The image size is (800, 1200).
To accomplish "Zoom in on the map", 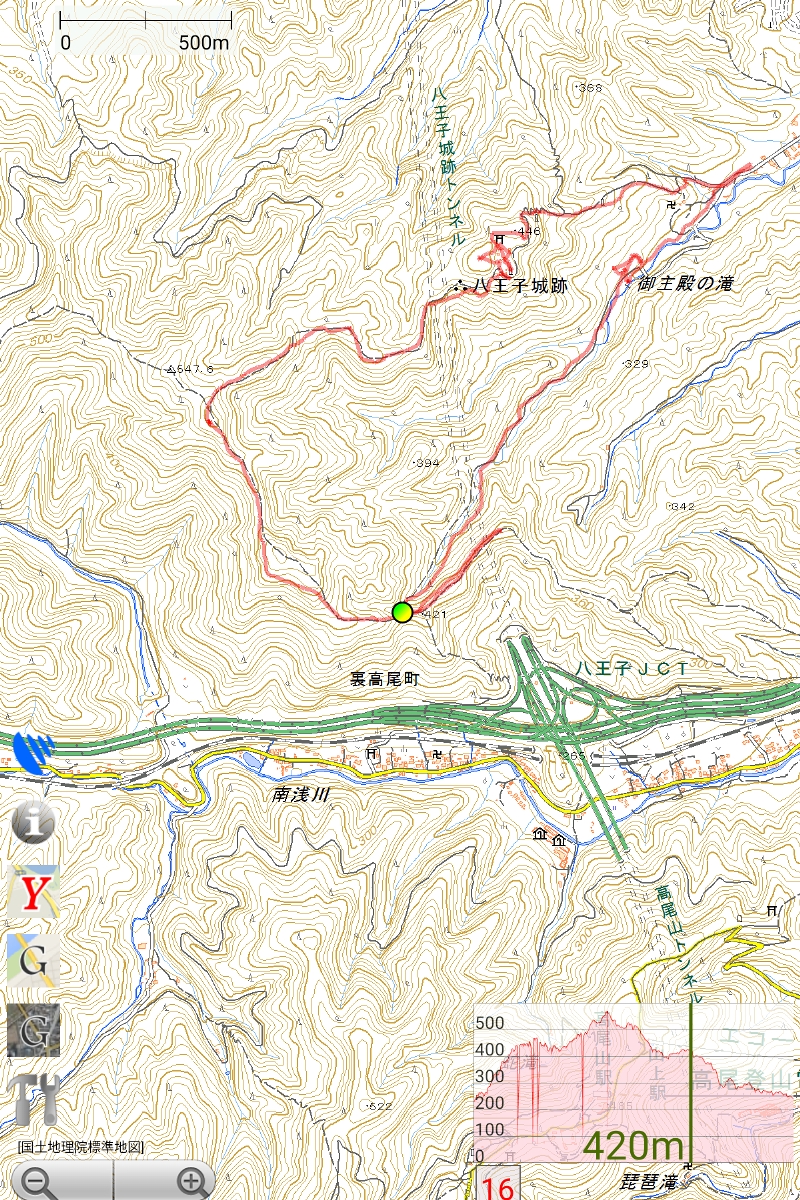I will 191,1182.
